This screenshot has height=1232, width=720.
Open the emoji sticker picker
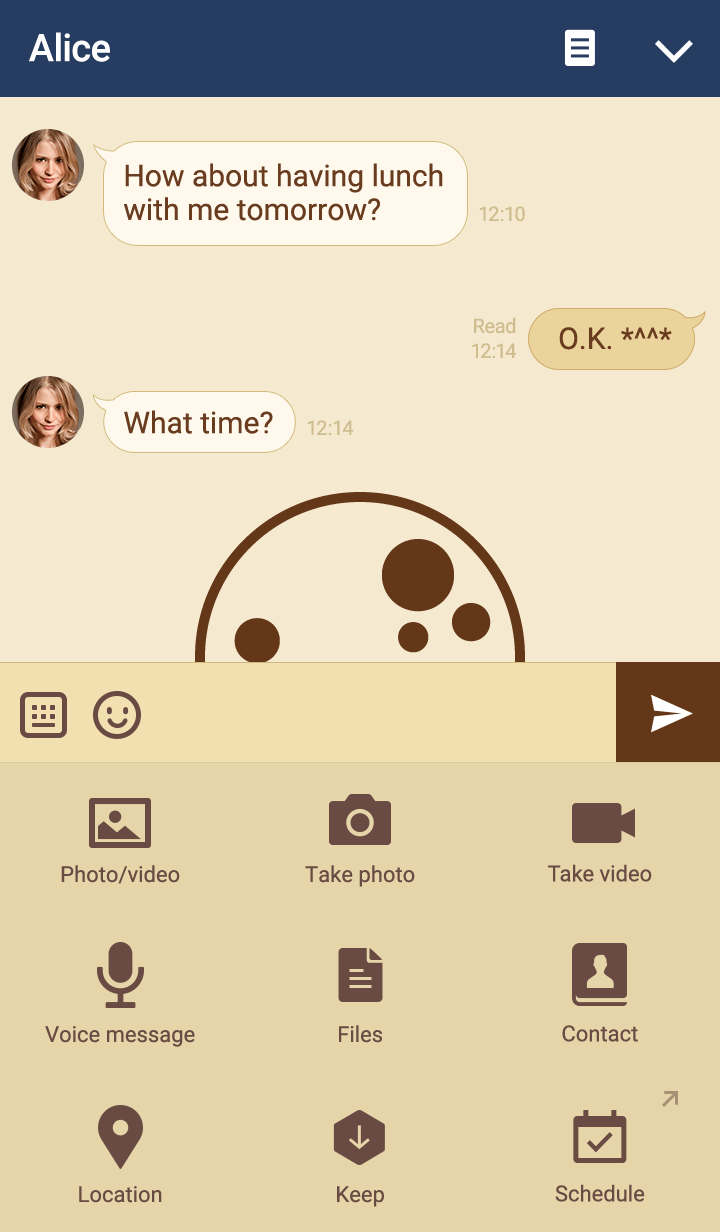coord(117,714)
